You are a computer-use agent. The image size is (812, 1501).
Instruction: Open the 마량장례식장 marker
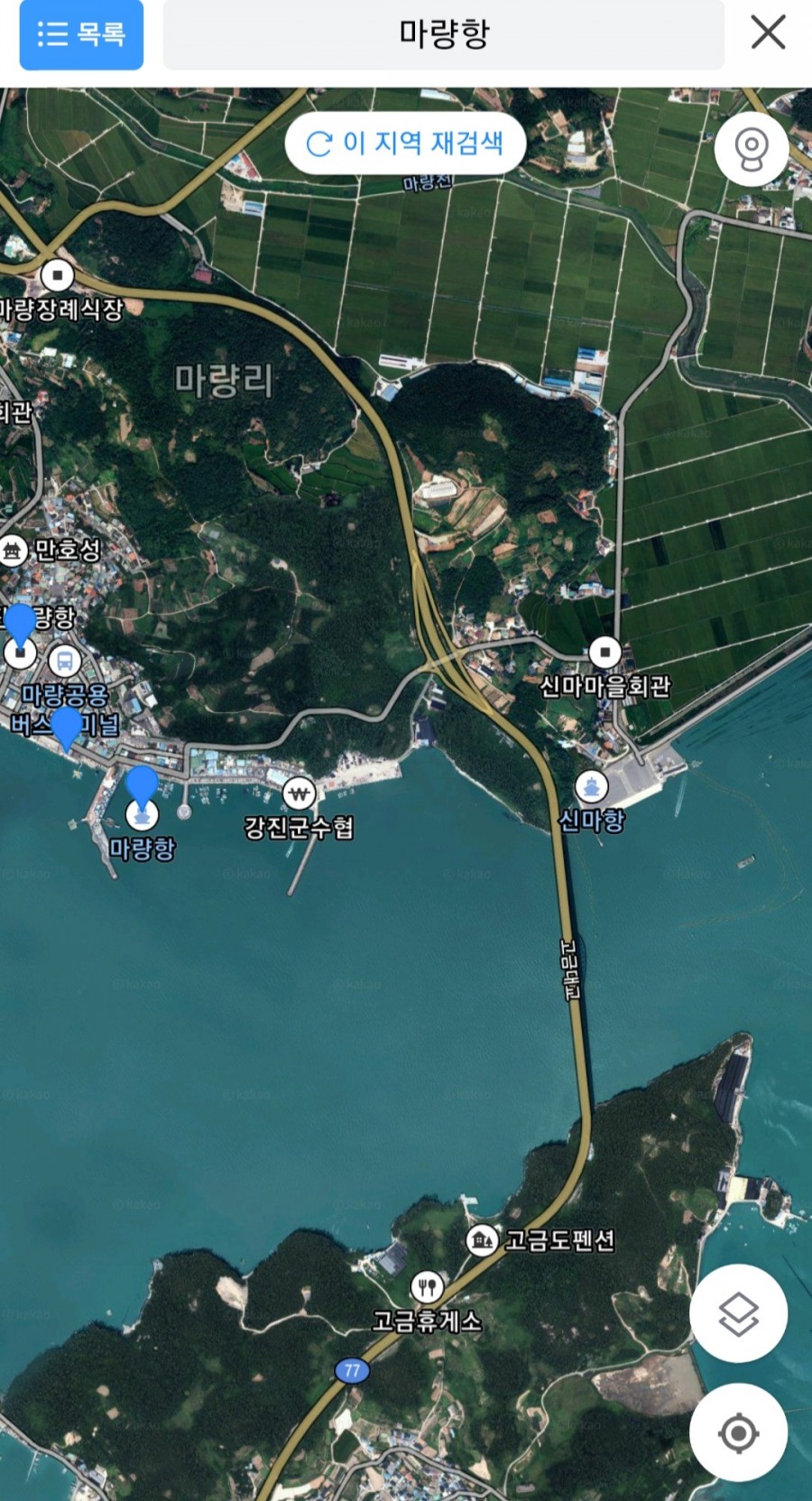[x=58, y=275]
